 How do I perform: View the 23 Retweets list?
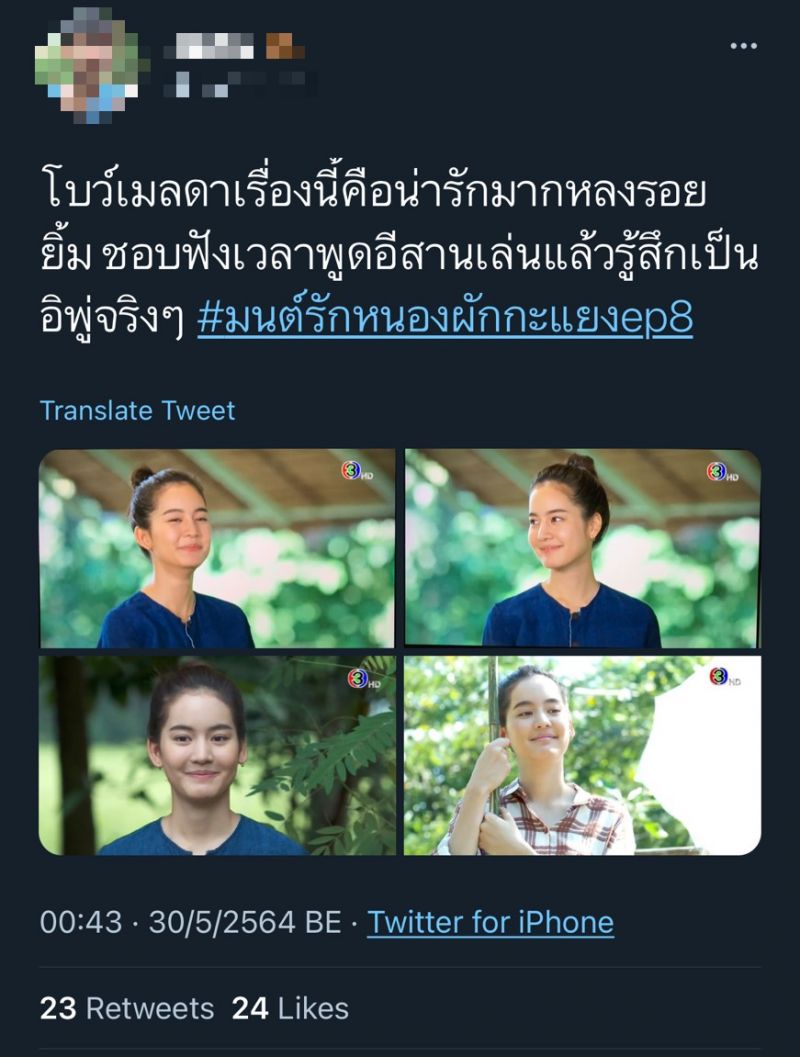(127, 1009)
